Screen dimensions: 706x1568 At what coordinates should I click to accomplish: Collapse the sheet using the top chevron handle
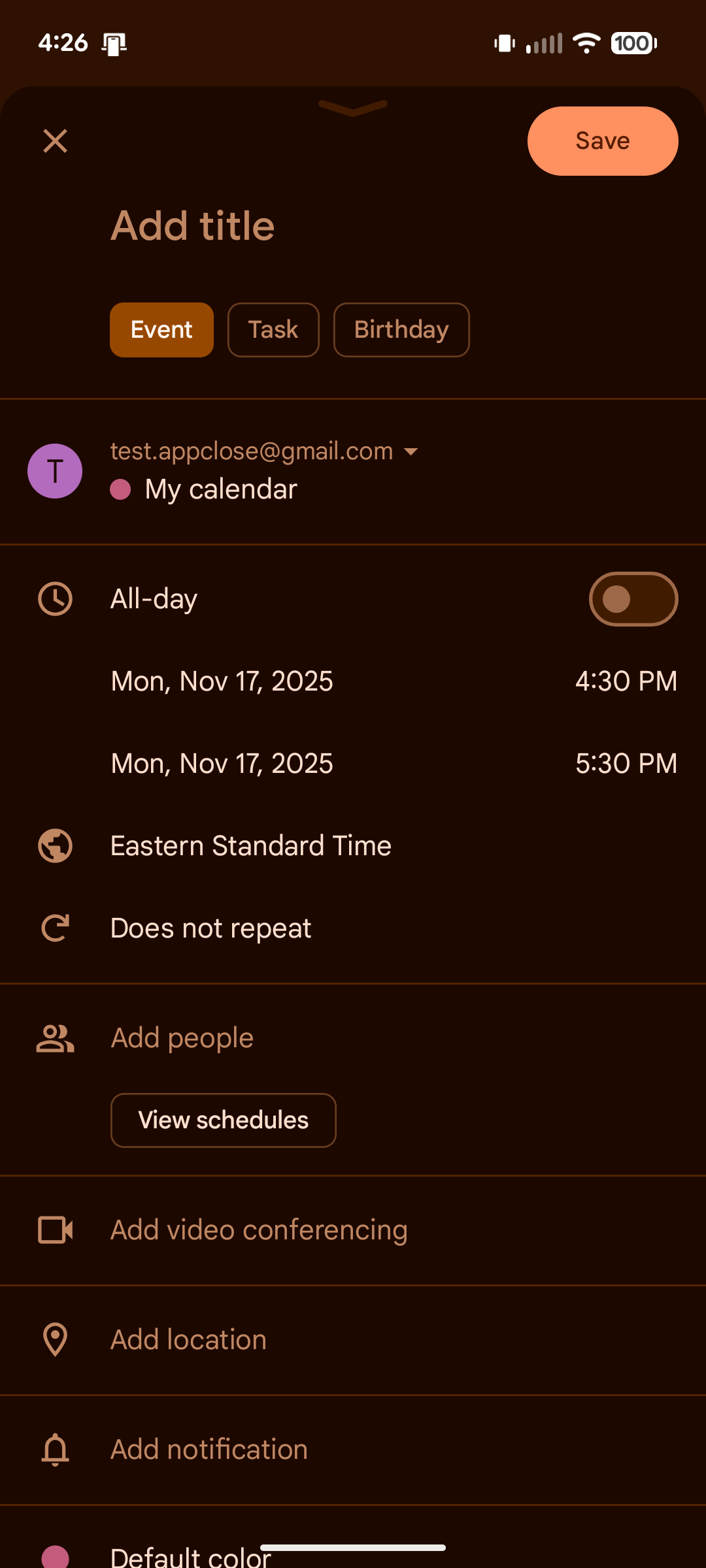tap(353, 108)
